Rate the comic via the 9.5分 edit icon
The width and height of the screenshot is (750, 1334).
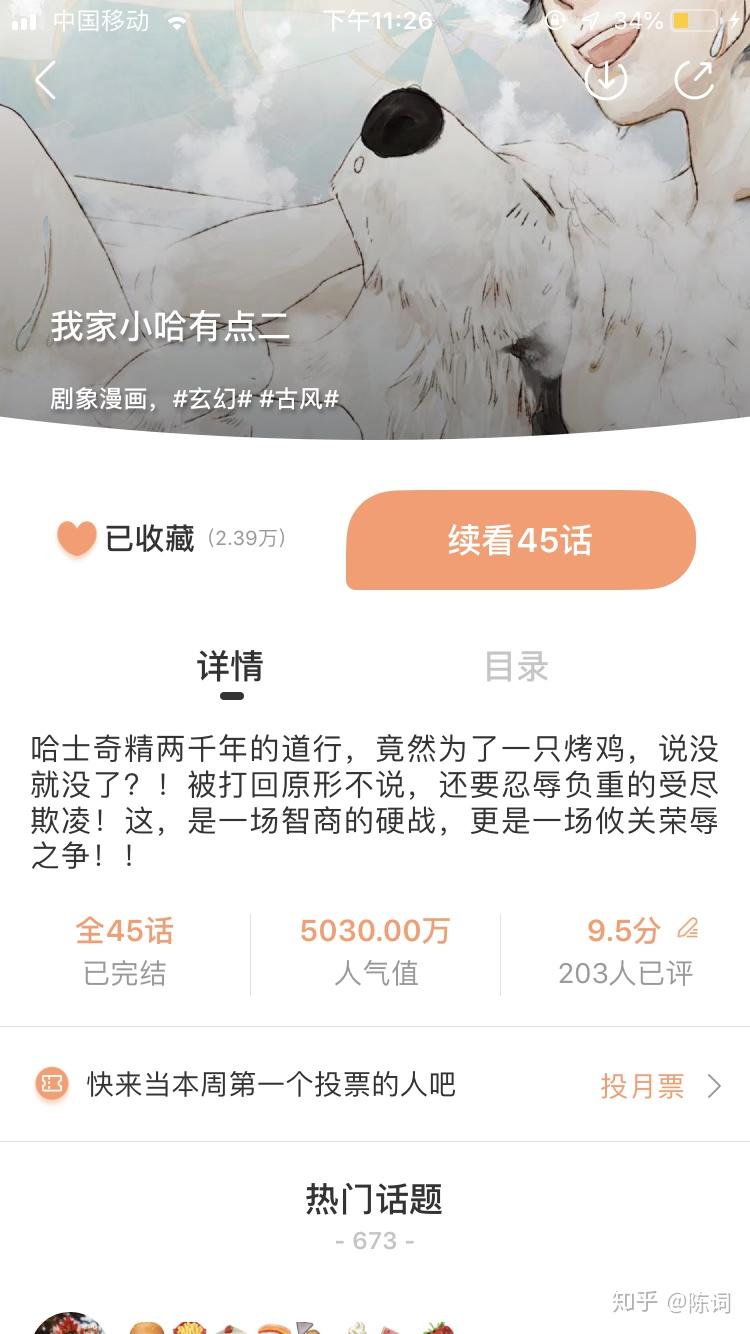687,929
